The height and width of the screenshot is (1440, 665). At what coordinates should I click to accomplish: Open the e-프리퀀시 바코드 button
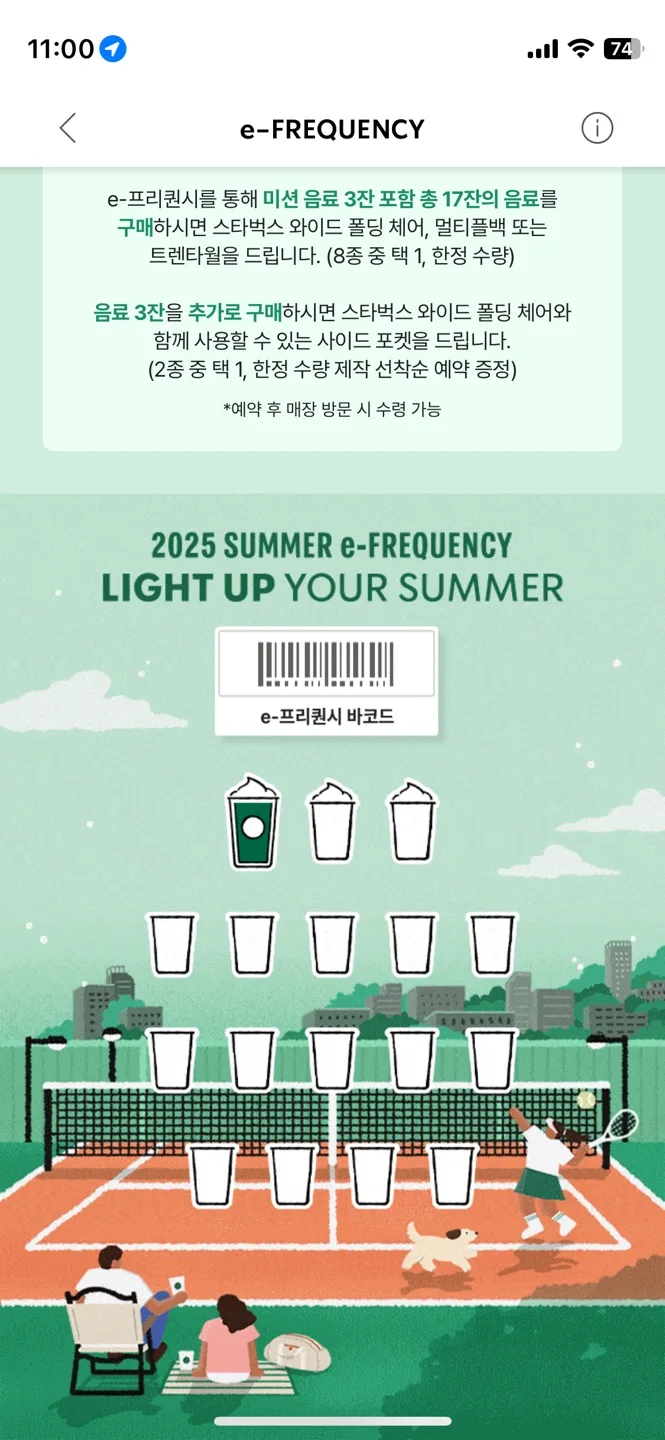[327, 683]
